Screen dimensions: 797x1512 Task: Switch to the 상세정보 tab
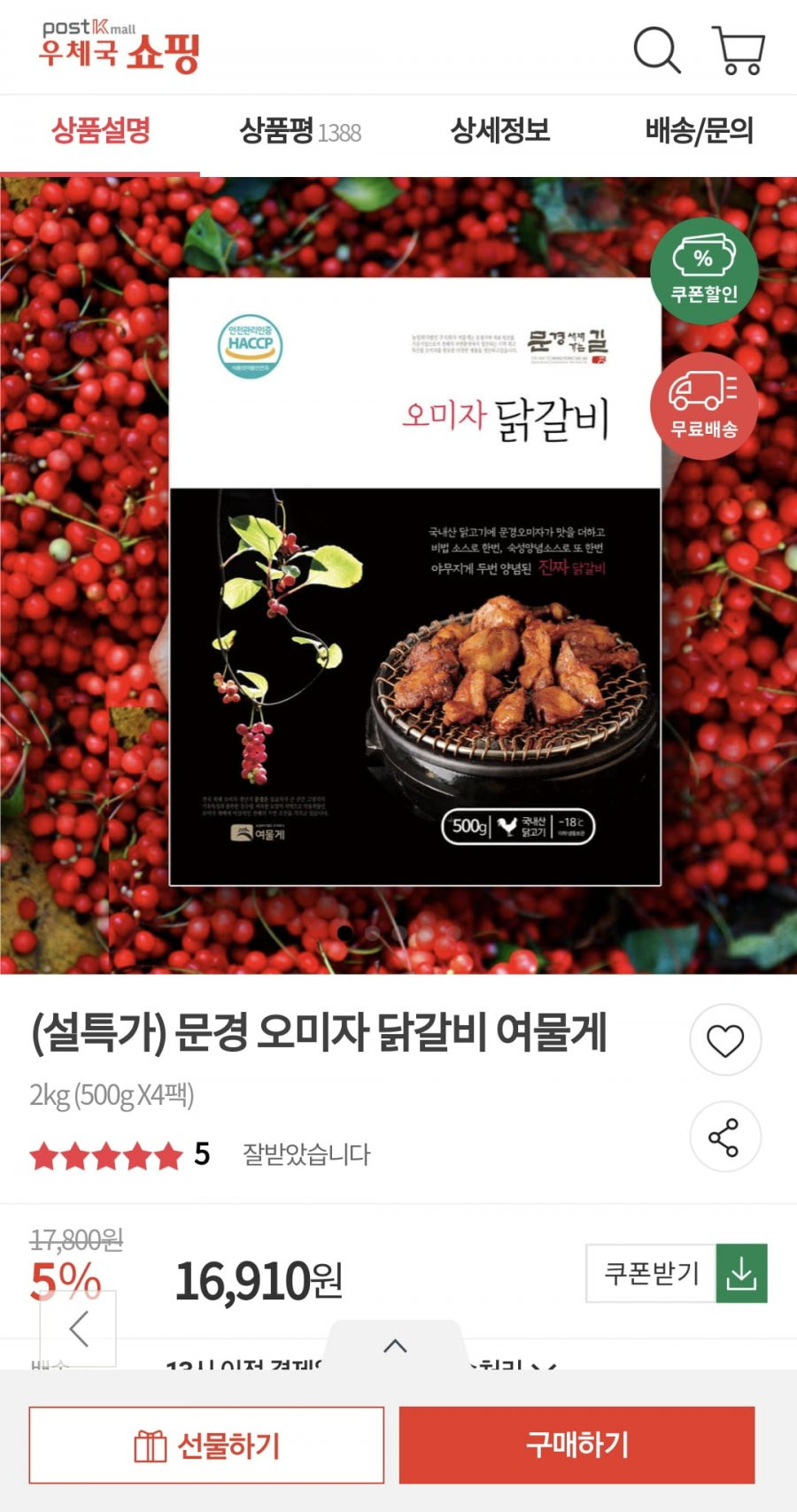(499, 132)
